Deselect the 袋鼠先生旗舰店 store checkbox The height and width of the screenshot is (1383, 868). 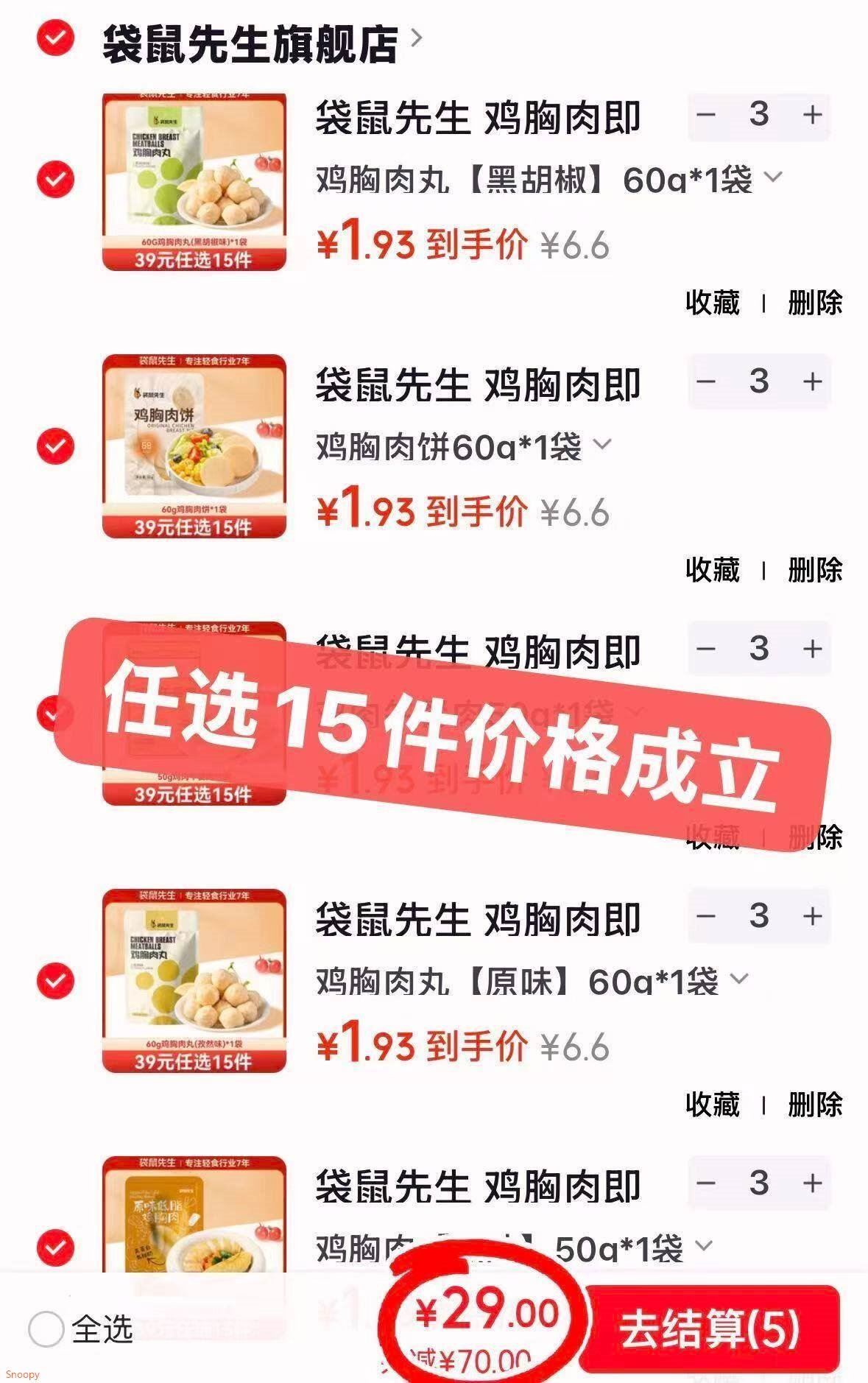coord(55,38)
